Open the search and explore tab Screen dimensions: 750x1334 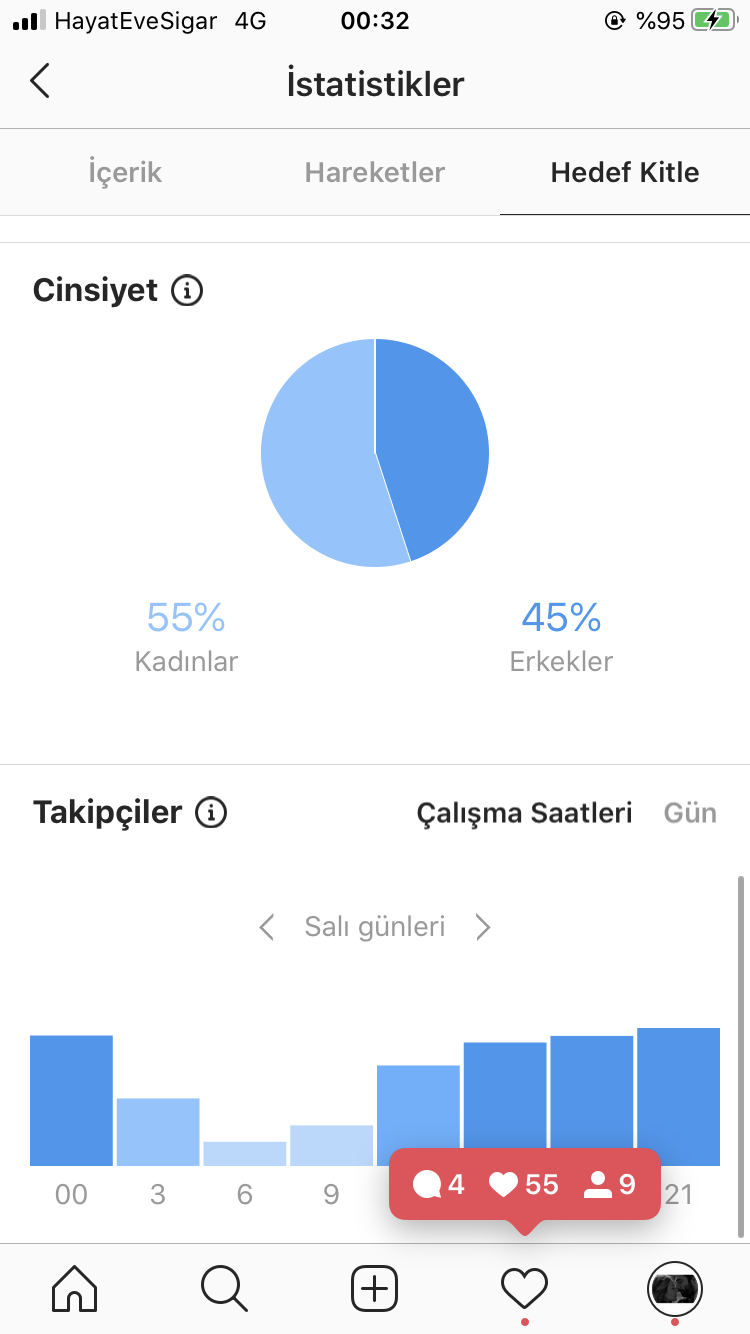coord(224,1288)
